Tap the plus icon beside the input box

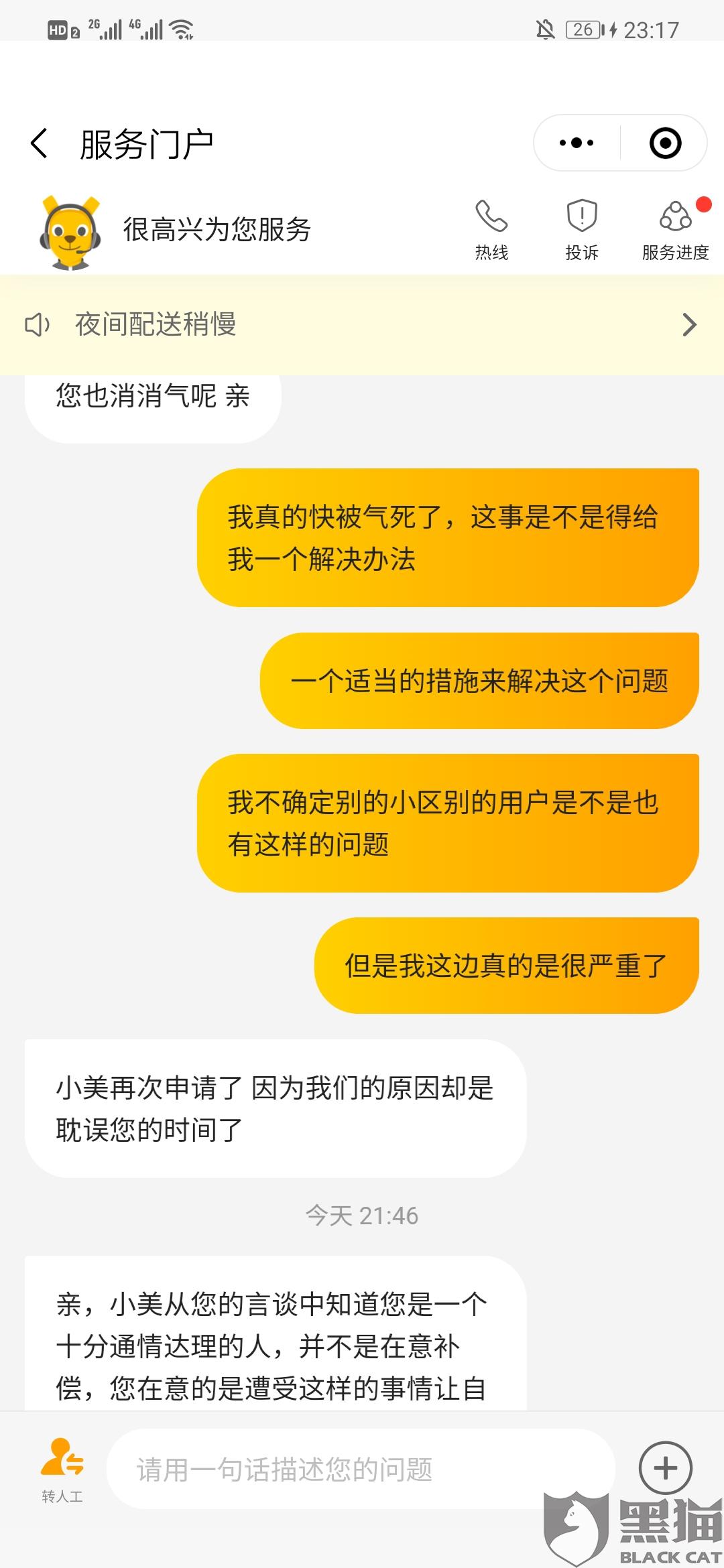pos(665,1467)
